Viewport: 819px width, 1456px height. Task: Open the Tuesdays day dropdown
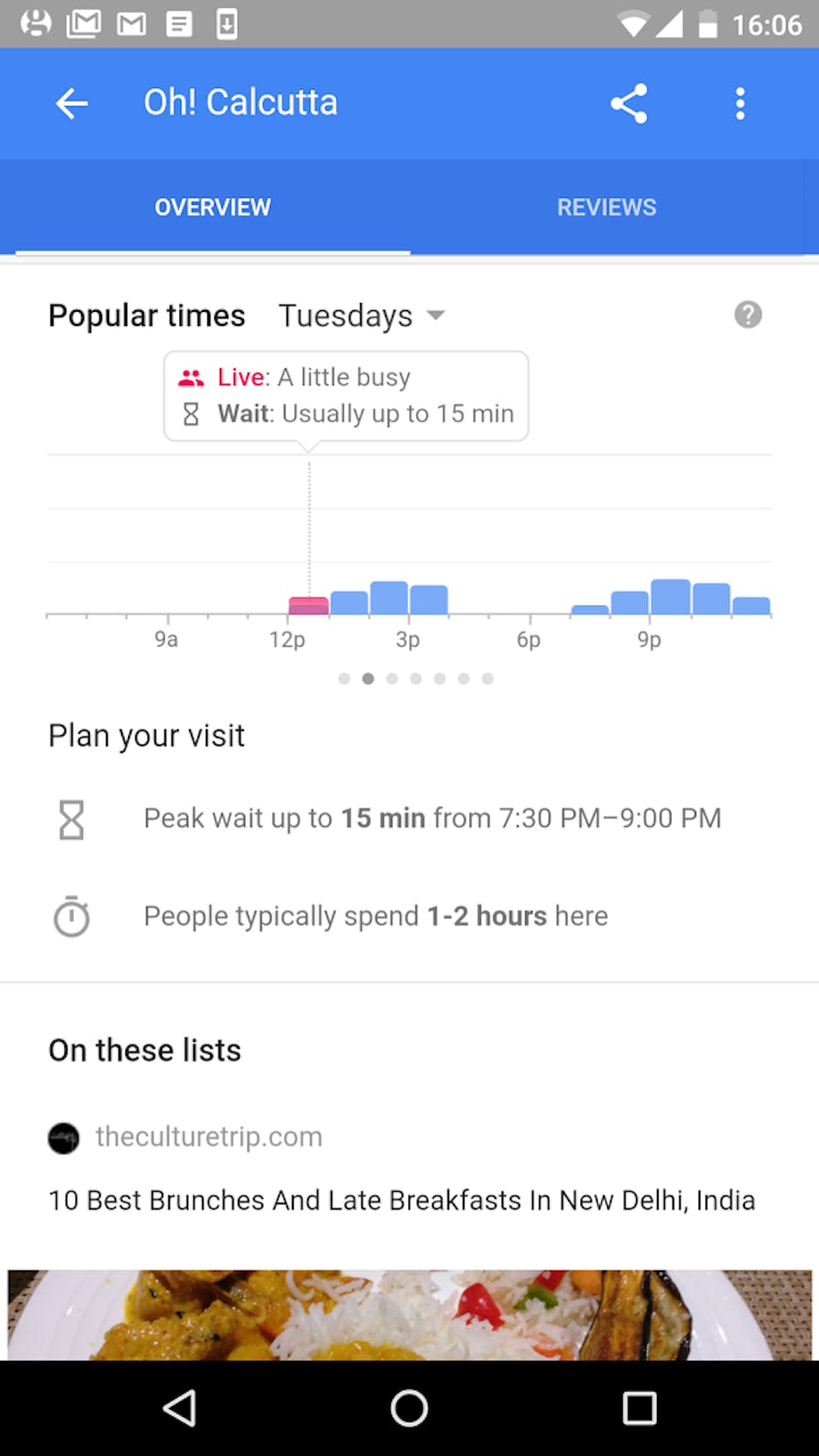(361, 315)
